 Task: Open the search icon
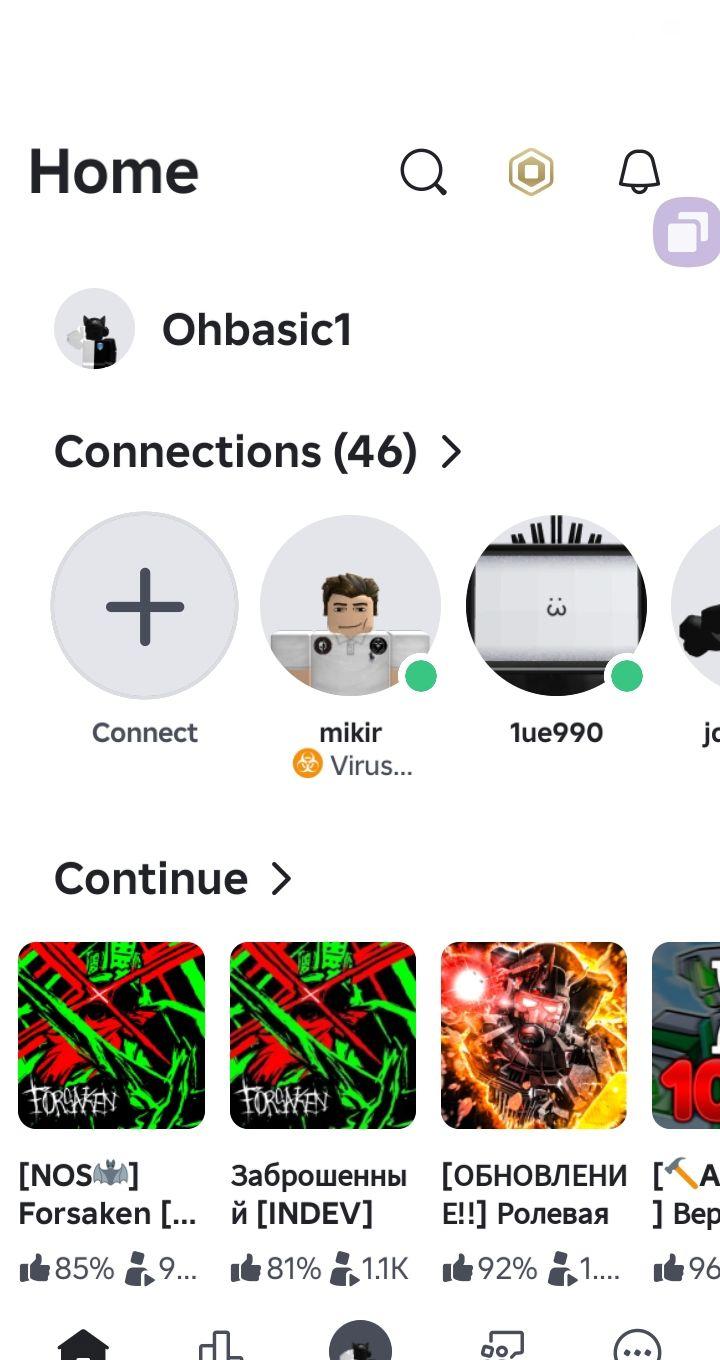(423, 172)
